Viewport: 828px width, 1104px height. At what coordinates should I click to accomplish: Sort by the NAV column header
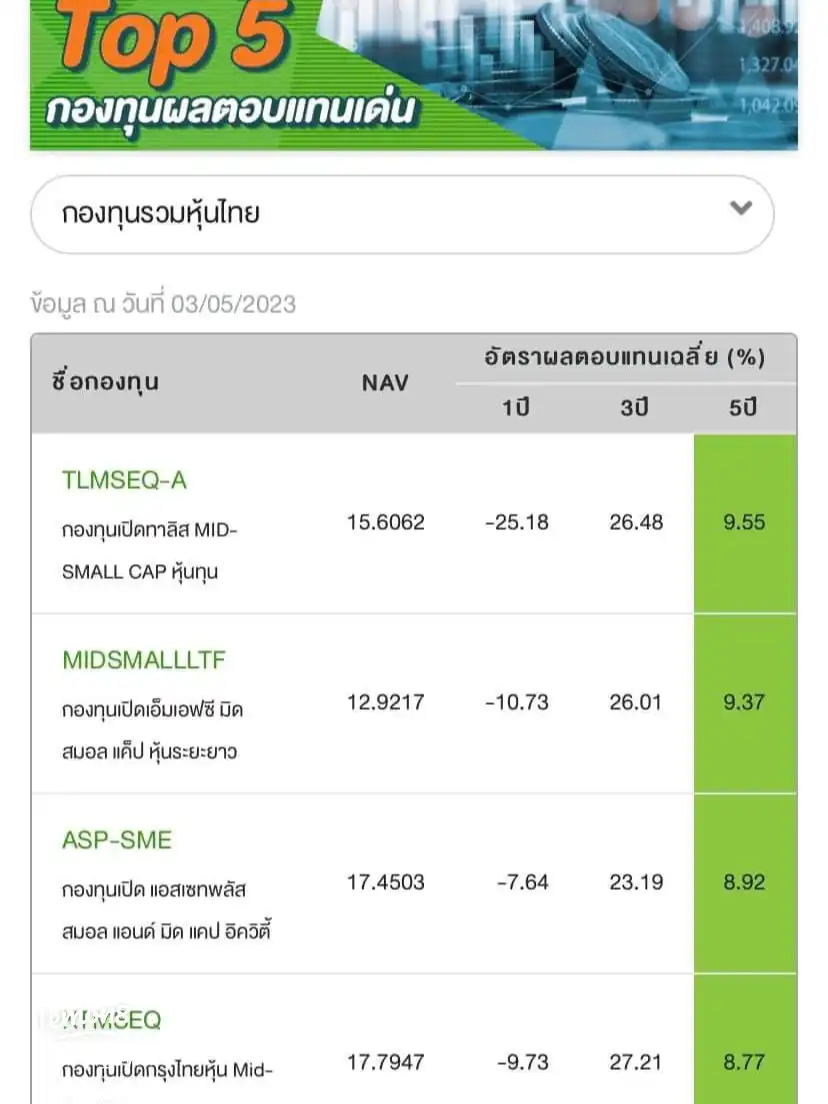[385, 382]
